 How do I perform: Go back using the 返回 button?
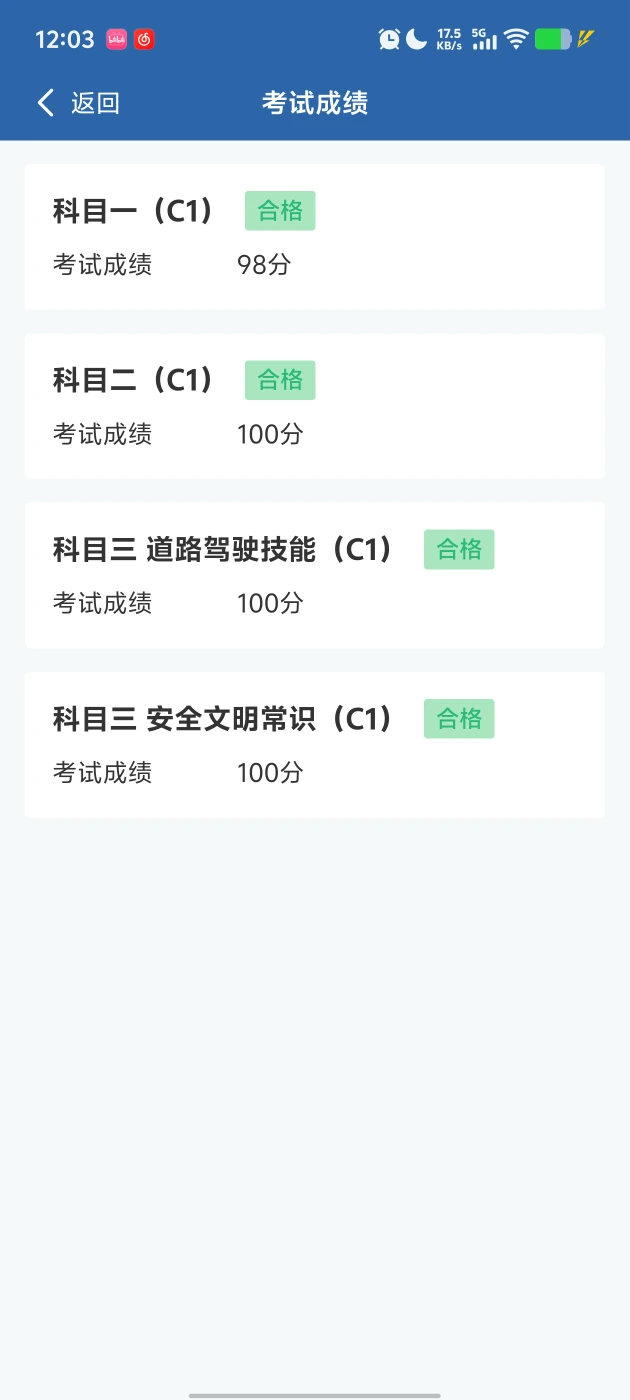click(78, 103)
